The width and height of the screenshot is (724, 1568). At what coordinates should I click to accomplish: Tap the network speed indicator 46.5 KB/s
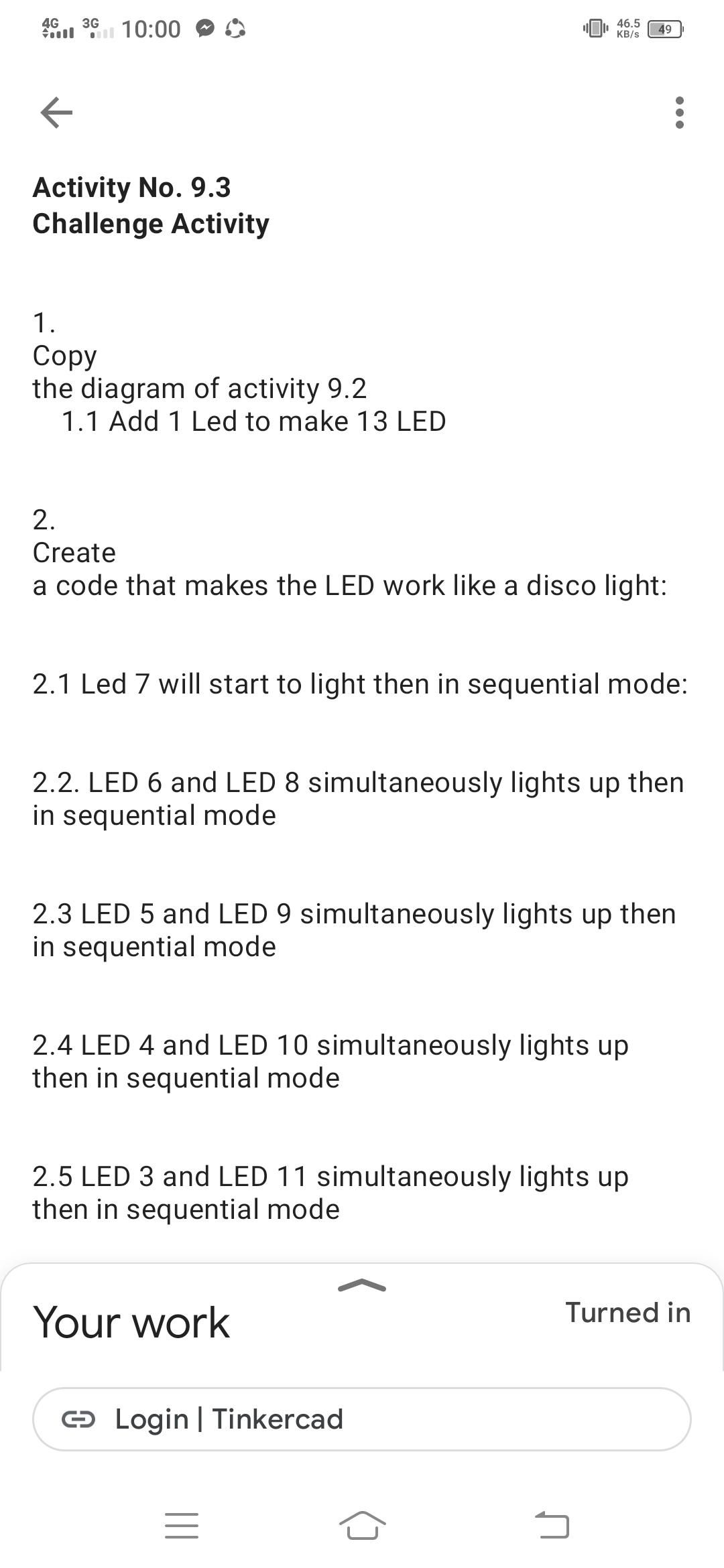pos(628,28)
